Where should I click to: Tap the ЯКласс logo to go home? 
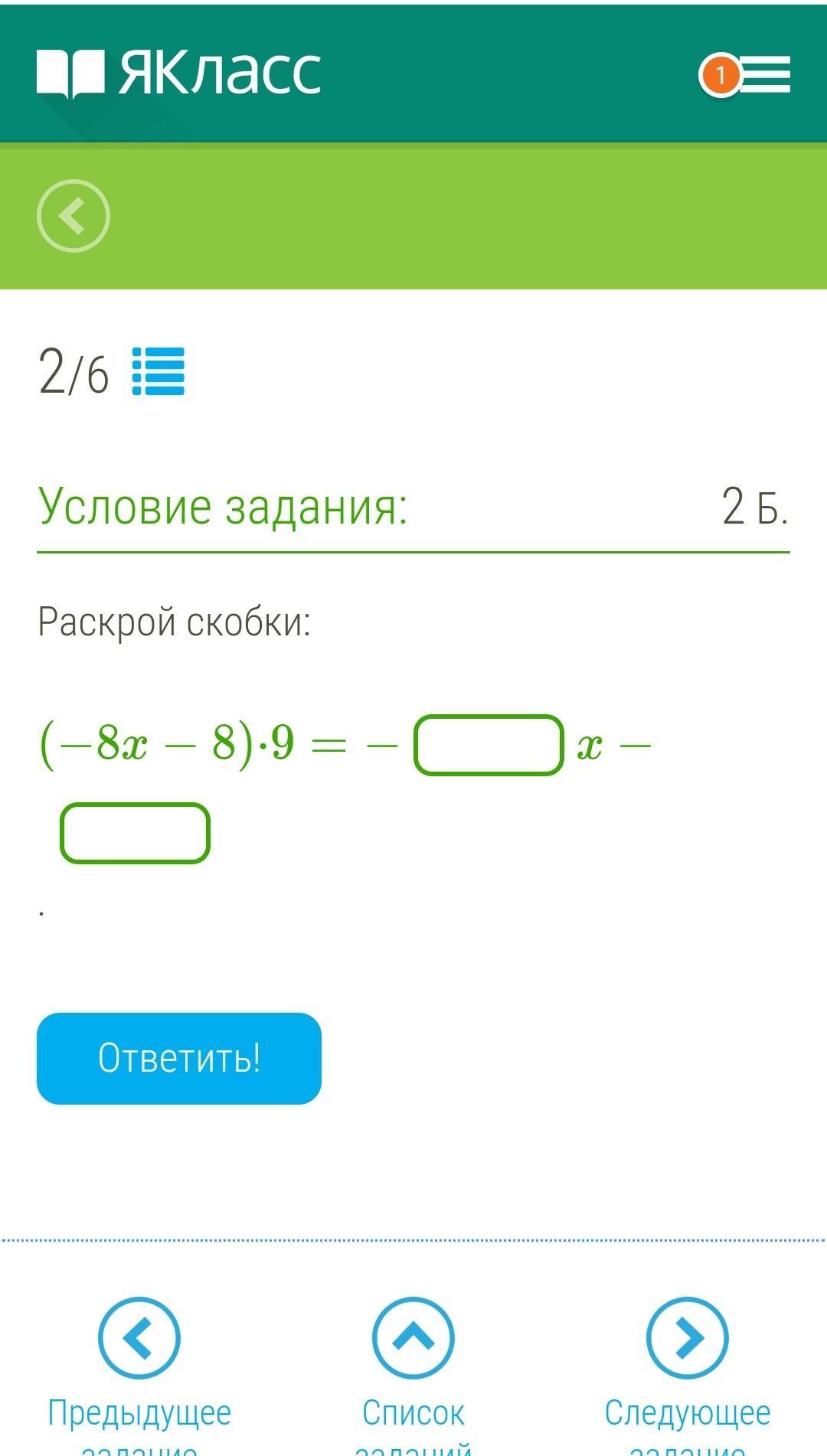[x=178, y=73]
